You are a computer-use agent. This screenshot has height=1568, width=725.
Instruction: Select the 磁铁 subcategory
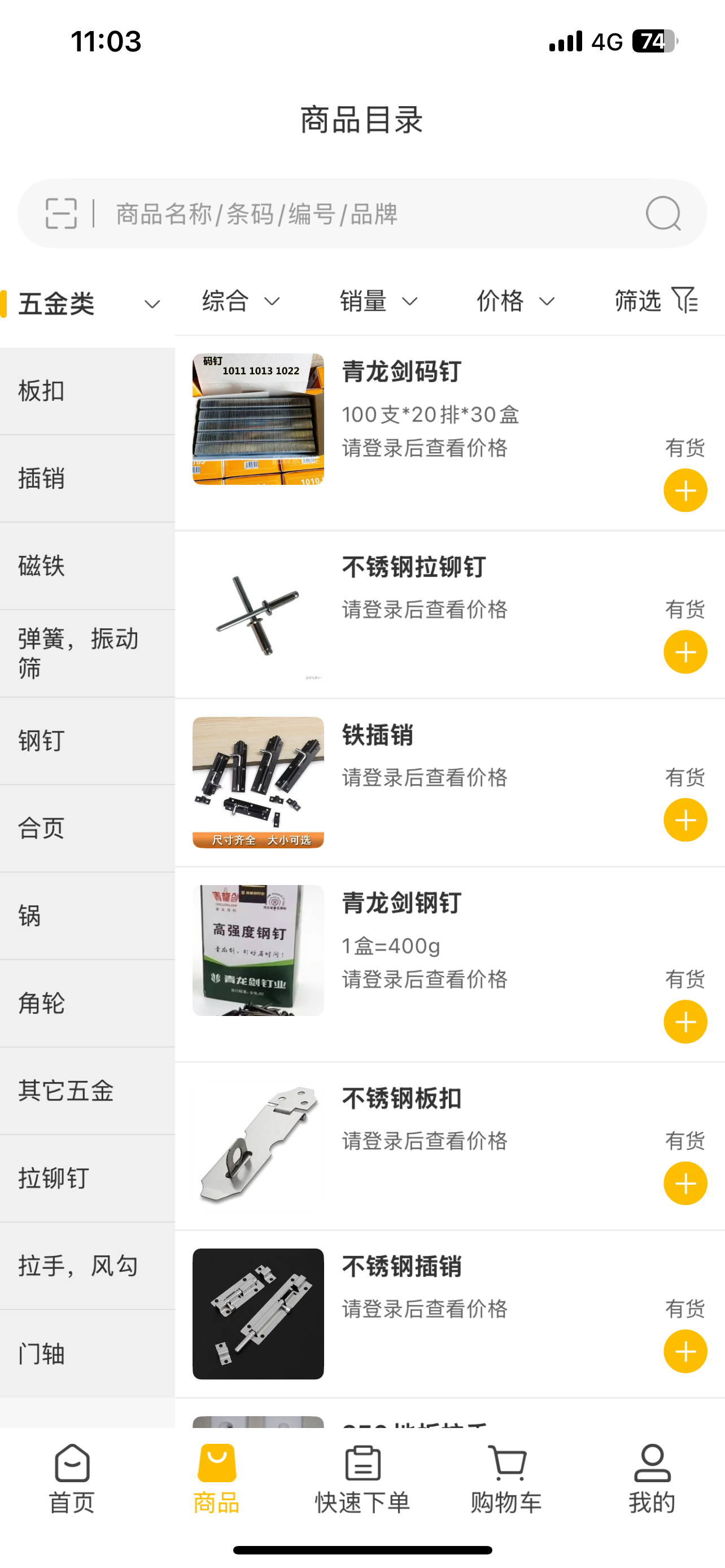pyautogui.click(x=87, y=566)
